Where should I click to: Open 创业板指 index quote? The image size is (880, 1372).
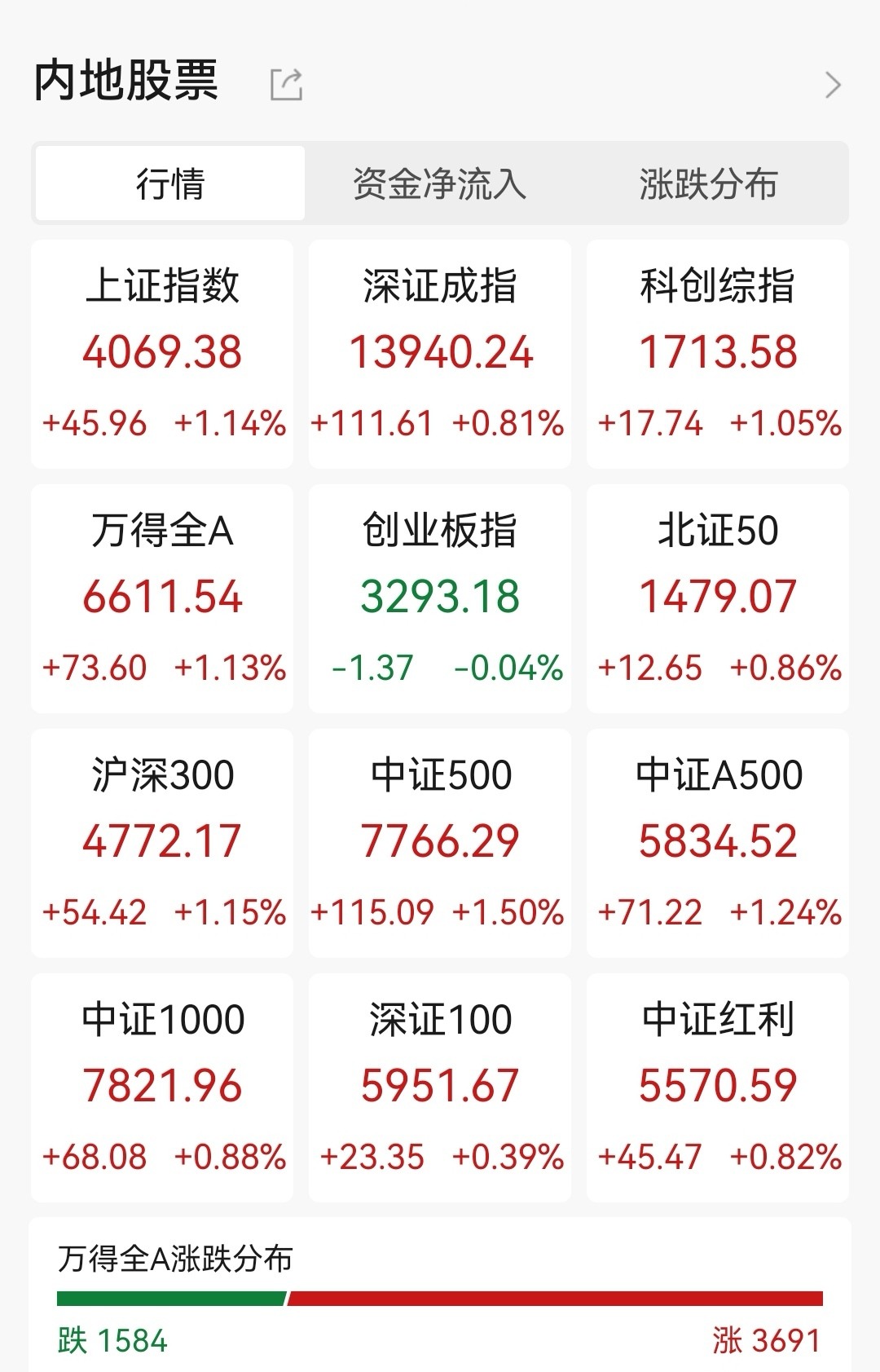coord(440,598)
